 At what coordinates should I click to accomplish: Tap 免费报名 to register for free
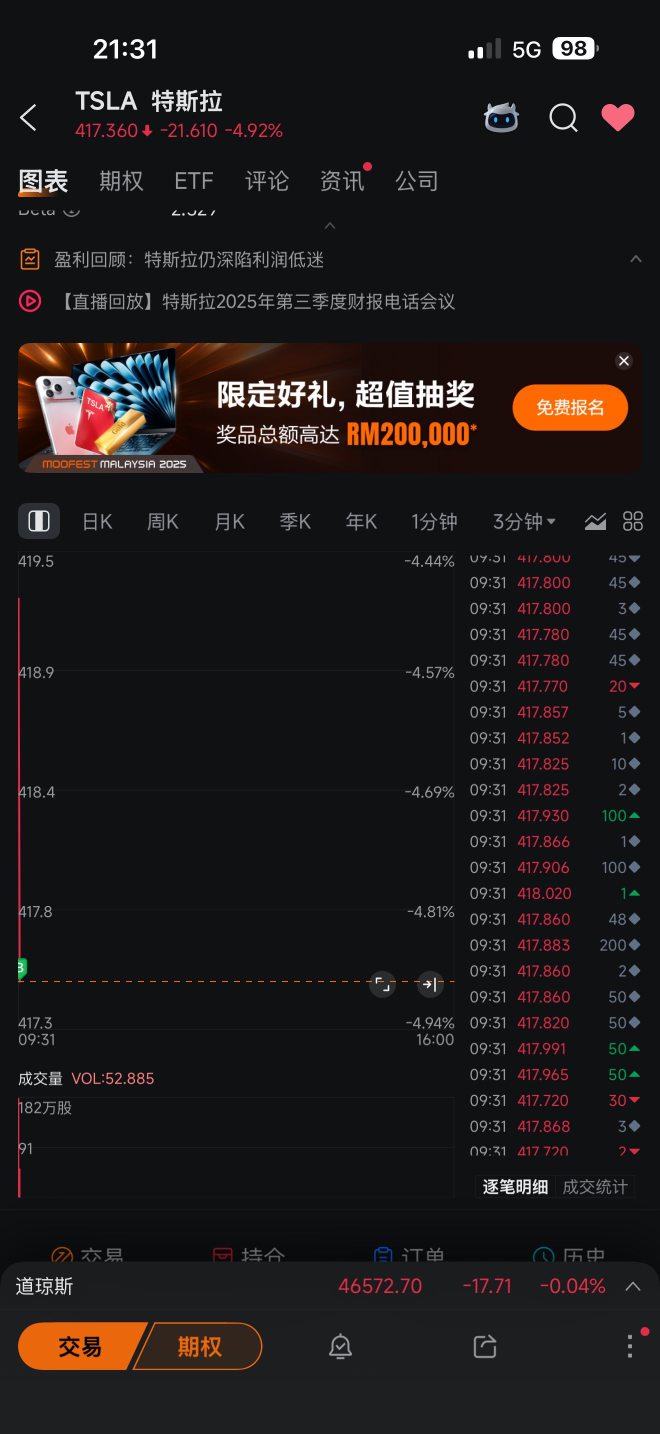(x=570, y=407)
